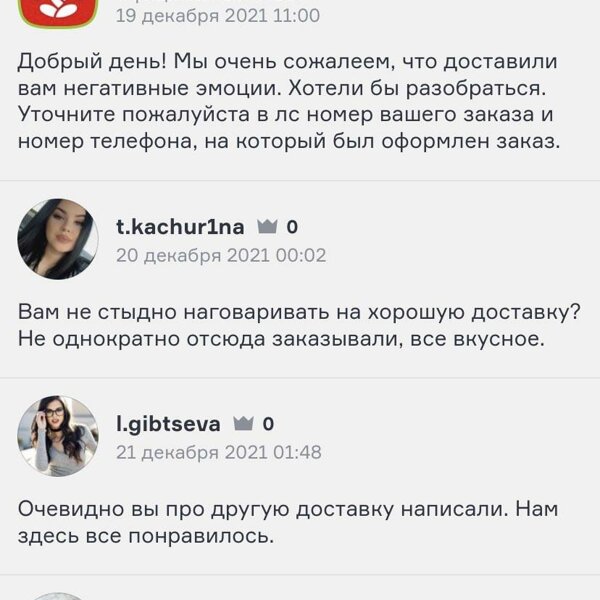Image resolution: width=600 pixels, height=600 pixels.
Task: Open the t.kachur1na username link
Action: (180, 227)
